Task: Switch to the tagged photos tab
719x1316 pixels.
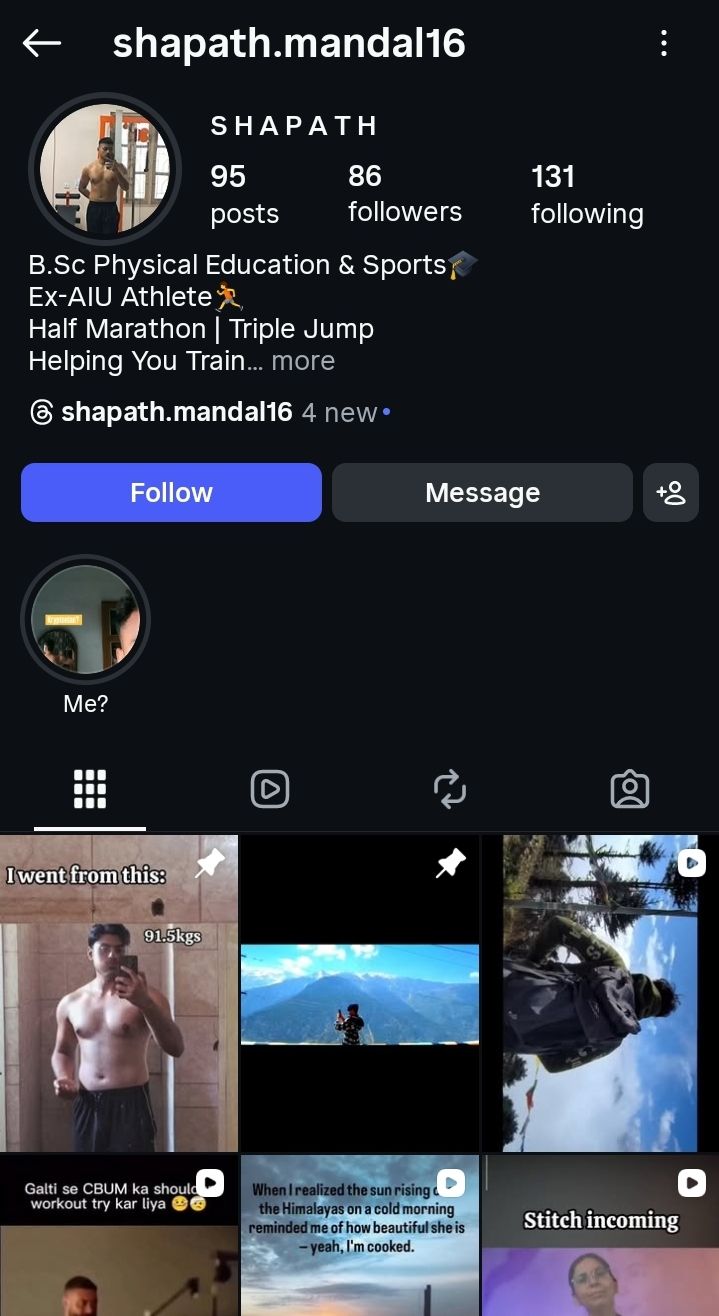Action: click(x=629, y=789)
